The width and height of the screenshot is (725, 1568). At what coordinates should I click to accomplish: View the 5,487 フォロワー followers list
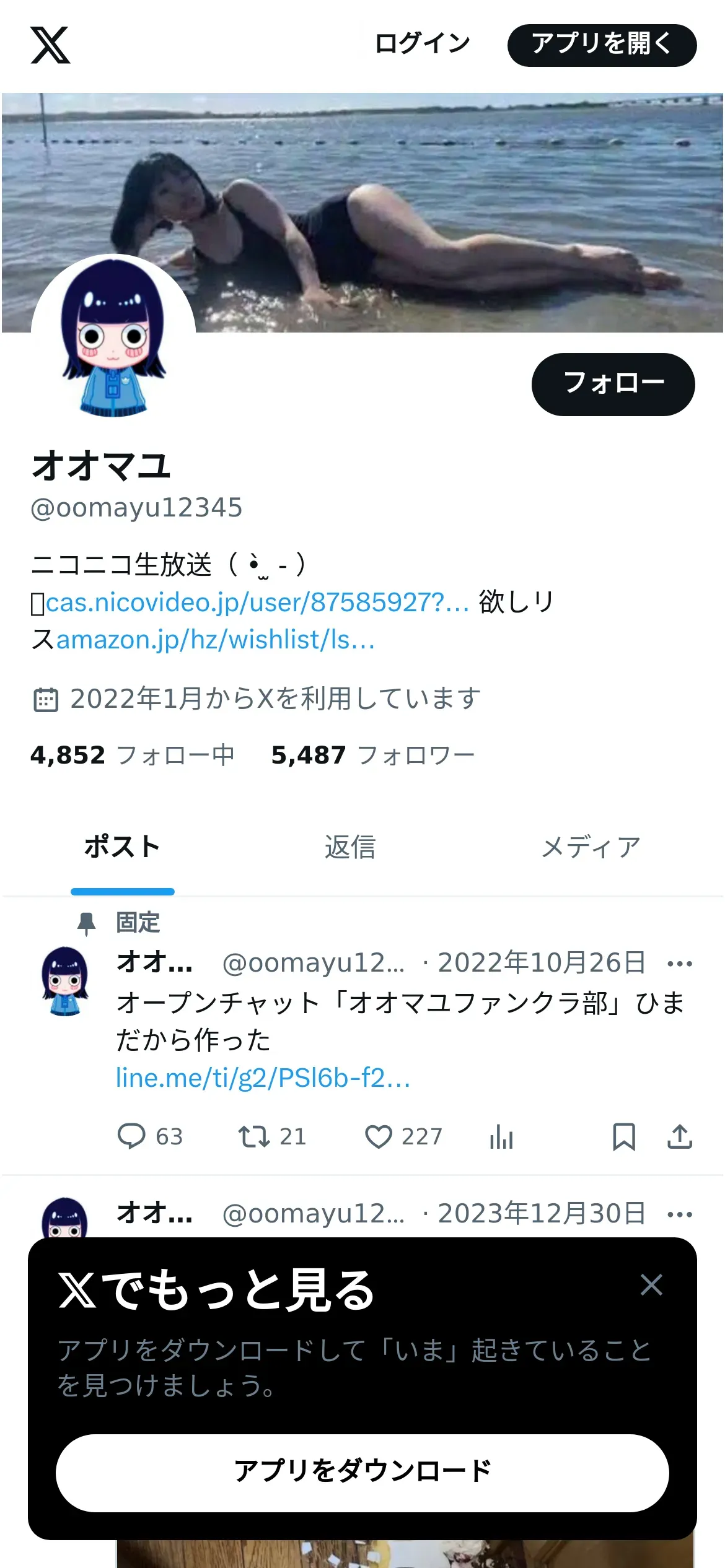373,755
